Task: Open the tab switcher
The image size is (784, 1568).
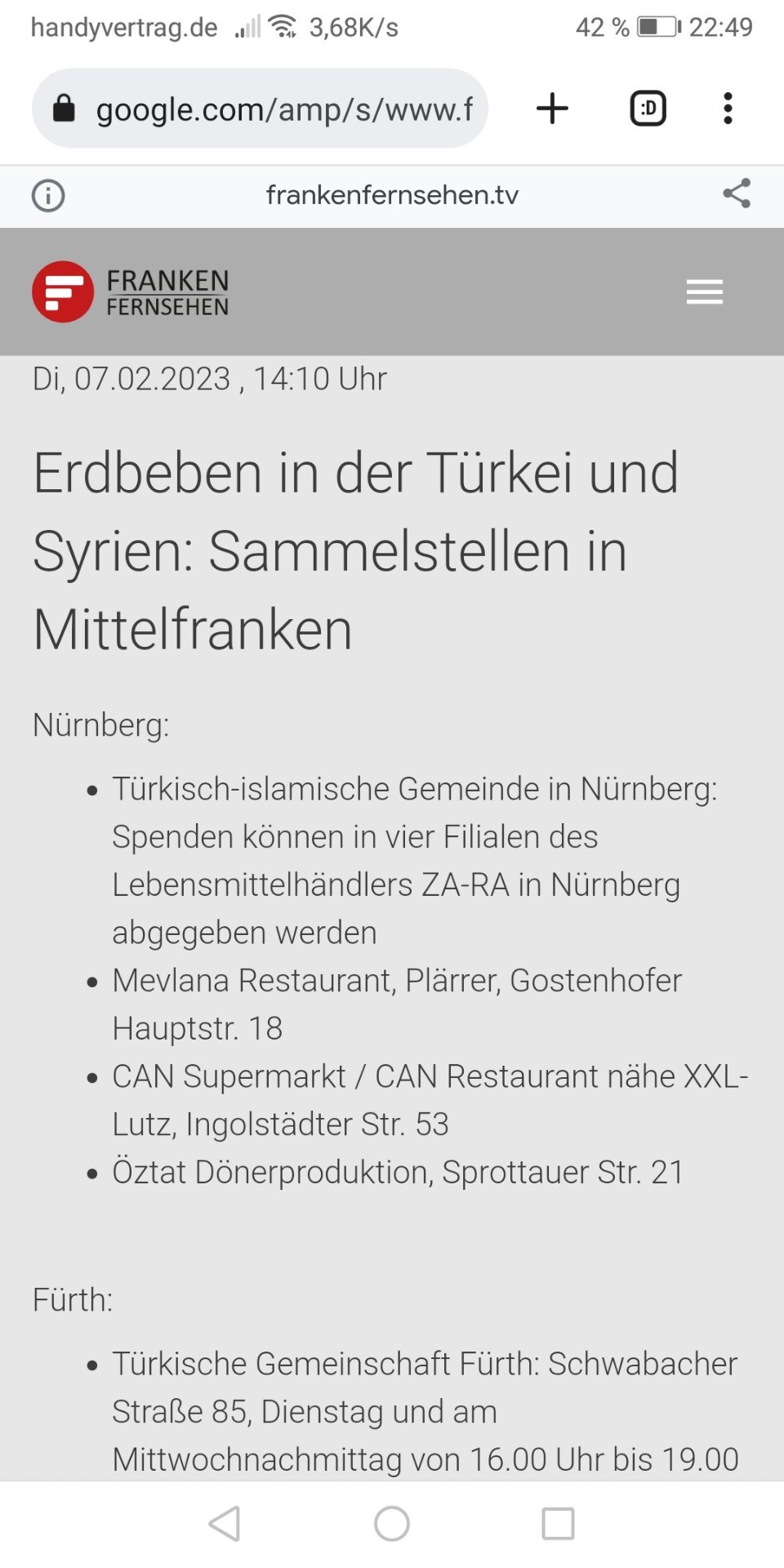Action: (648, 109)
